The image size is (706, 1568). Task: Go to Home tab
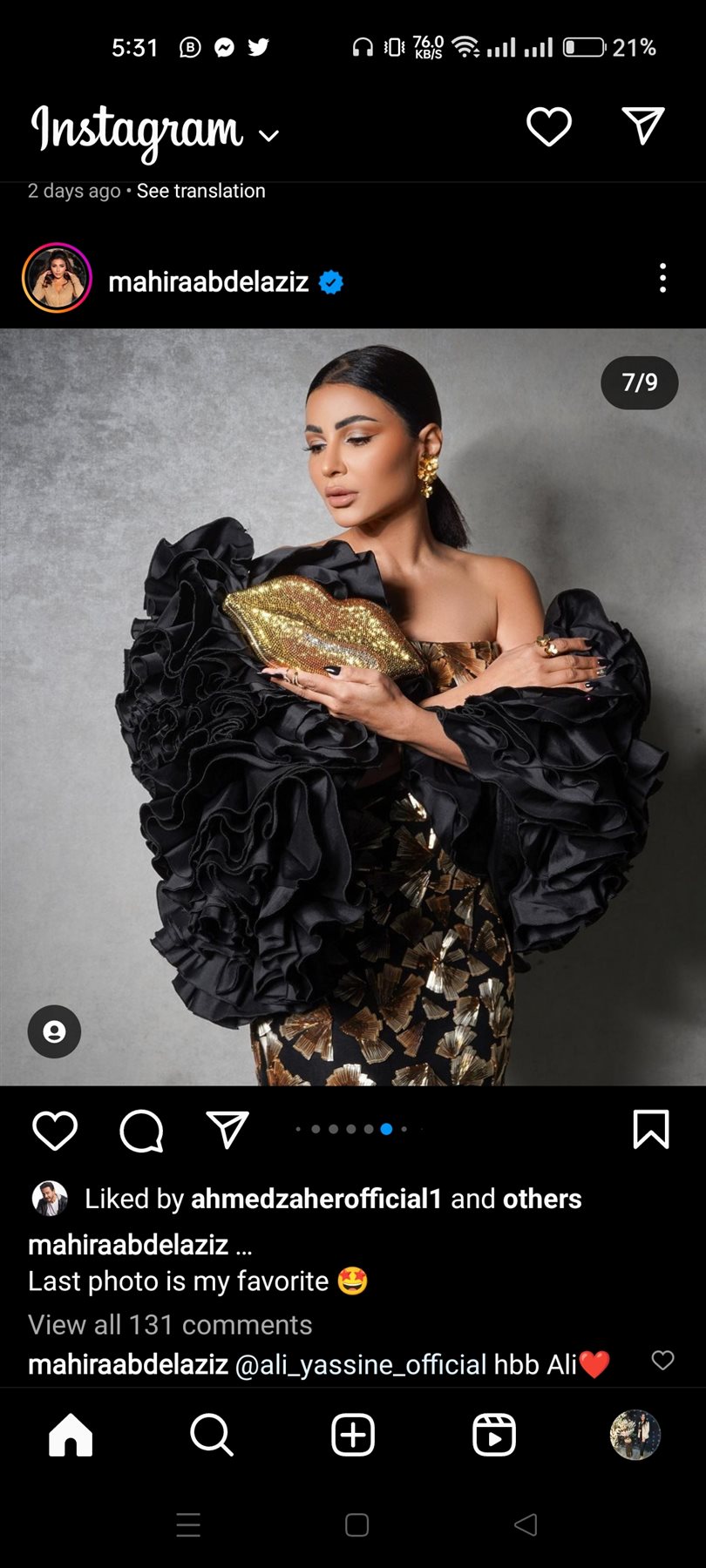pyautogui.click(x=71, y=1434)
